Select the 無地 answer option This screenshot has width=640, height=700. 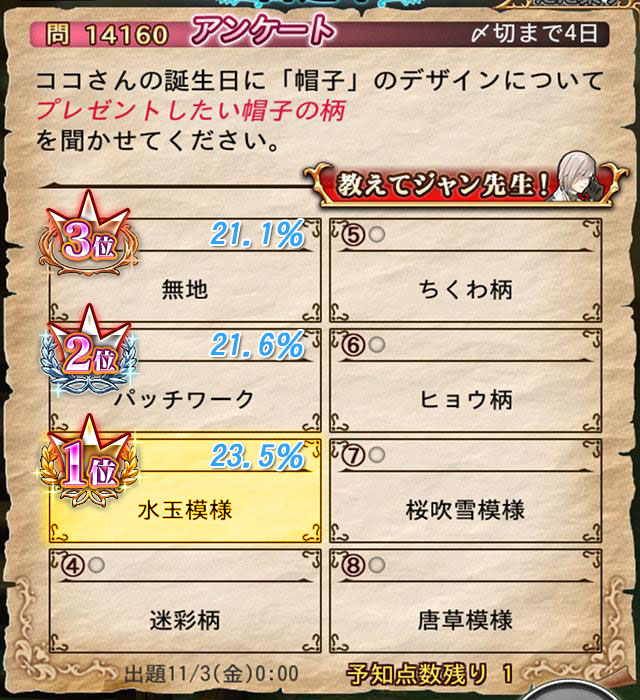(185, 279)
